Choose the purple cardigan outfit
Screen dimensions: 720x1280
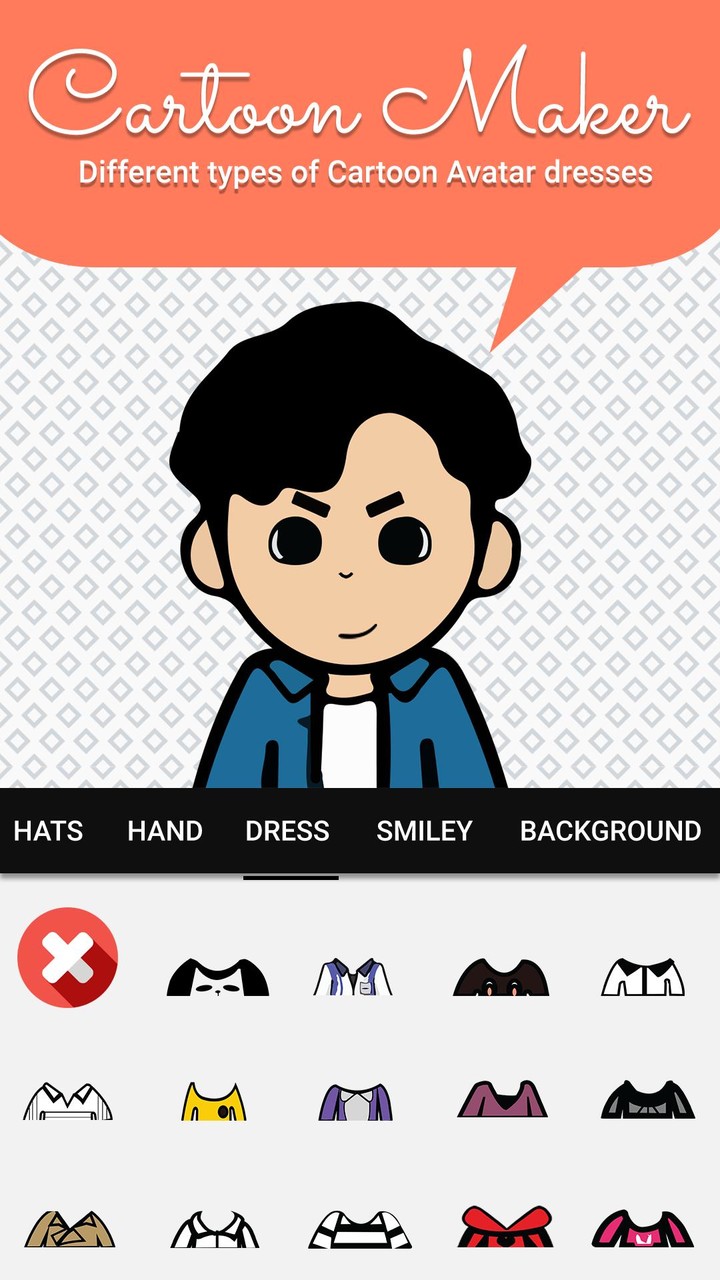pyautogui.click(x=355, y=1100)
